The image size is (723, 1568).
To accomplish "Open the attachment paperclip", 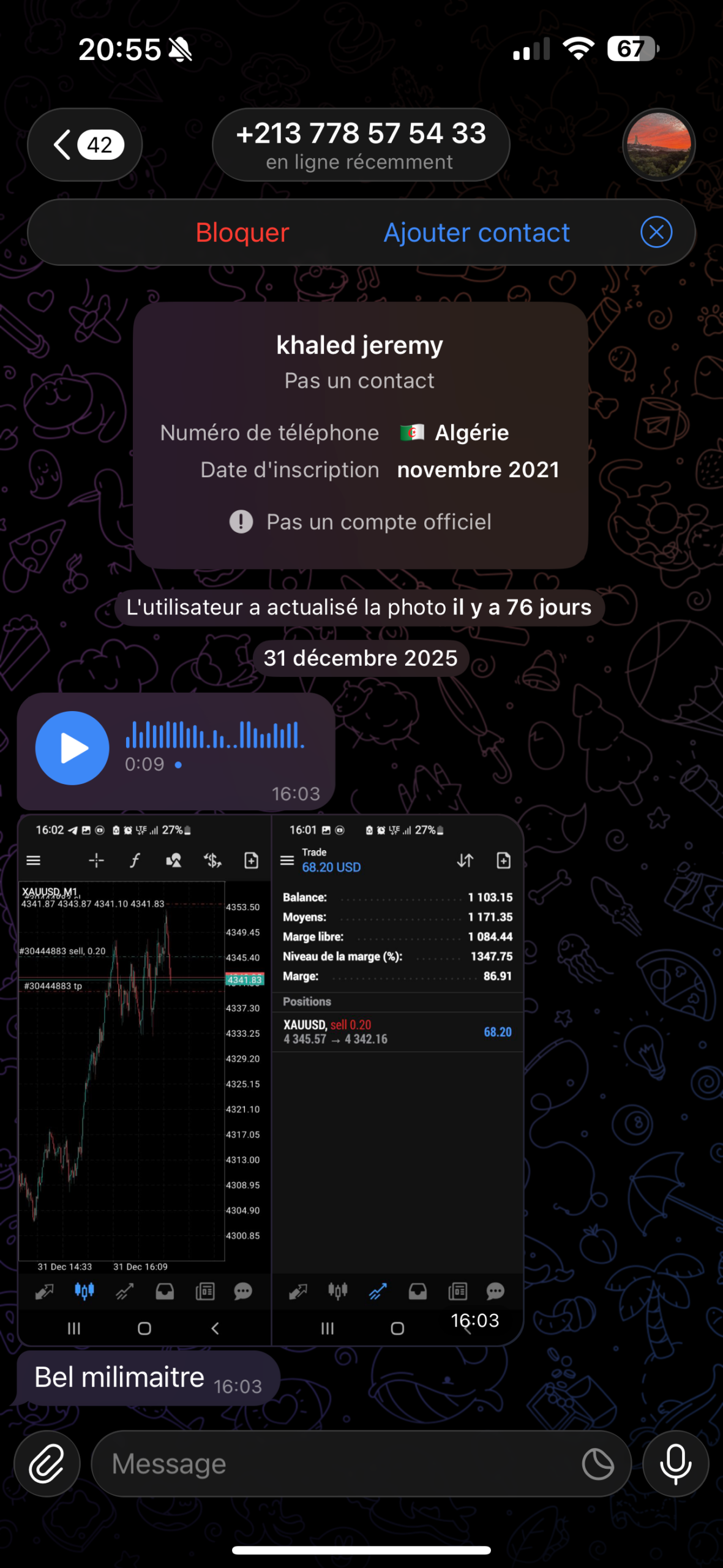I will click(x=47, y=1464).
